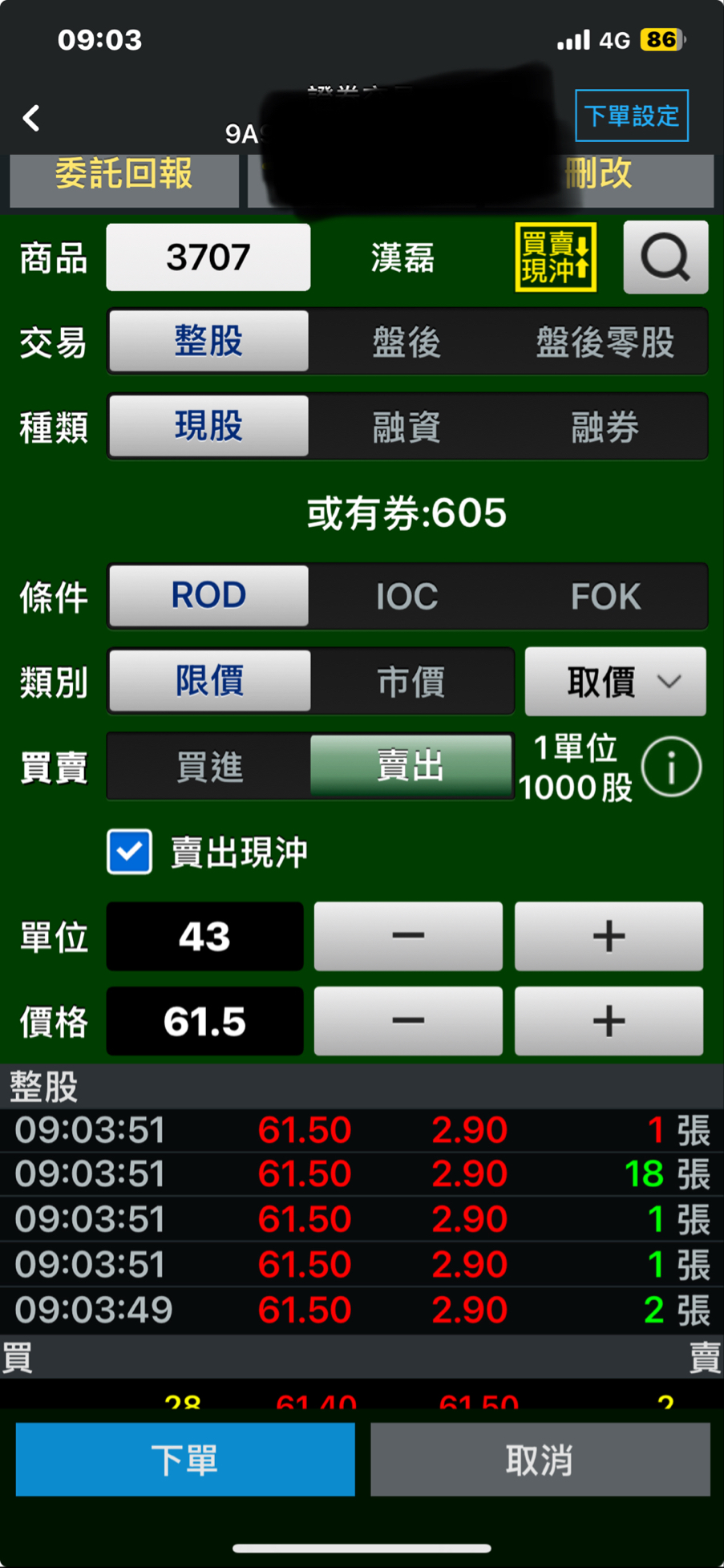
Task: Go back using the top-left arrow
Action: click(32, 118)
